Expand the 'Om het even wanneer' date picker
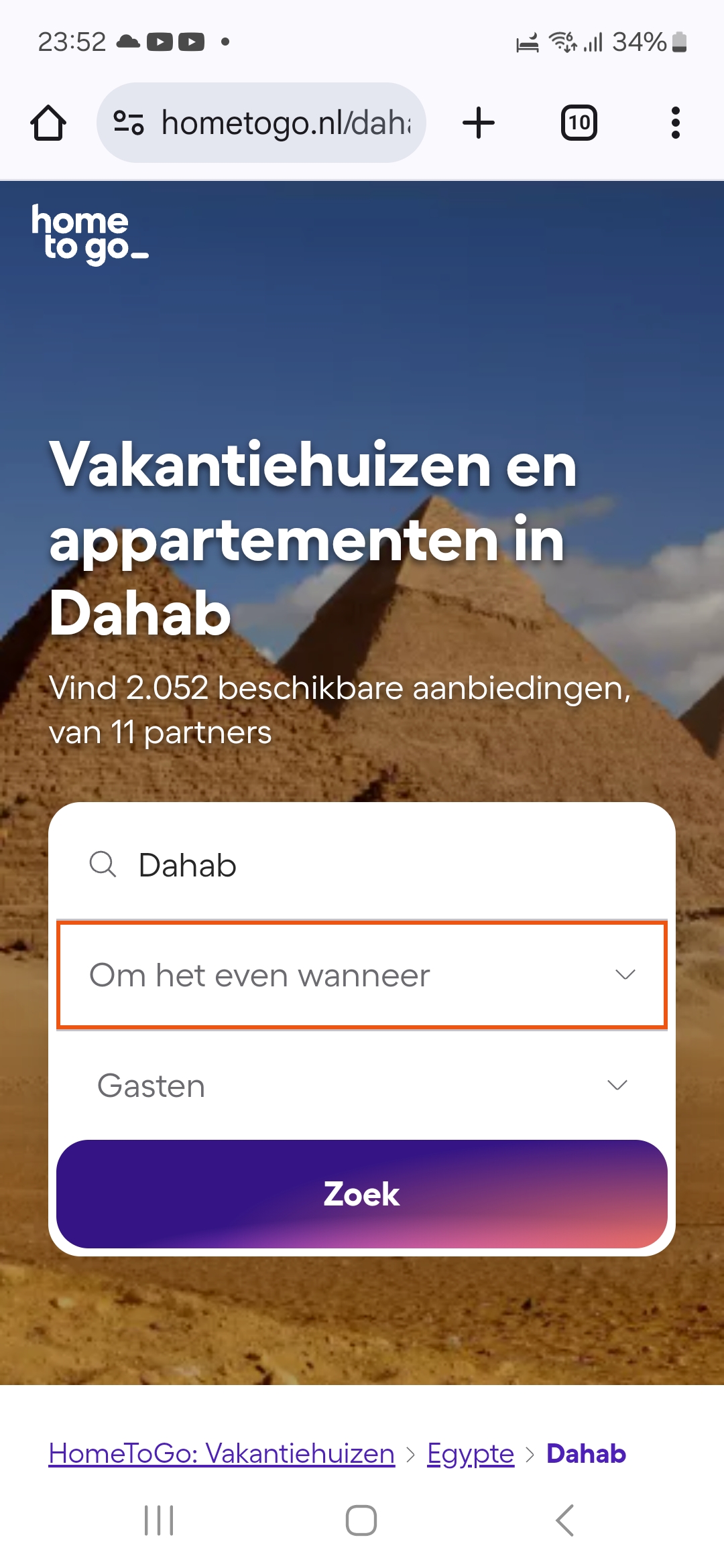Image resolution: width=724 pixels, height=1568 pixels. coord(362,975)
